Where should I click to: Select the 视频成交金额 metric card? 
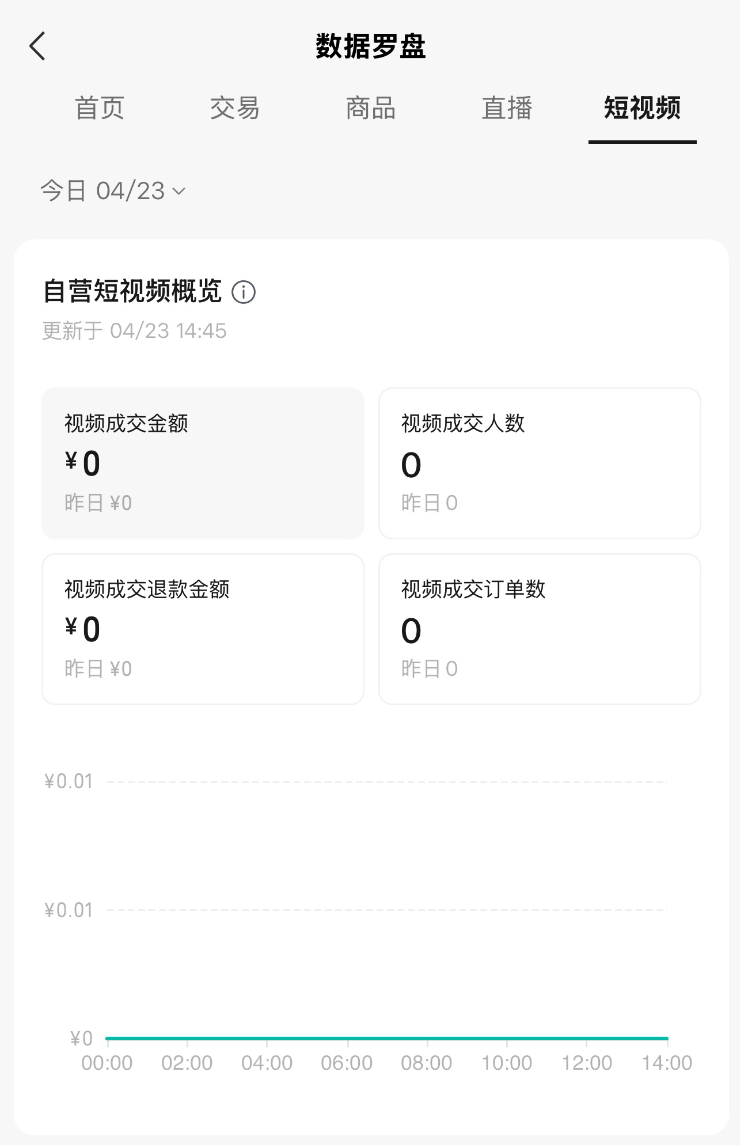202,463
